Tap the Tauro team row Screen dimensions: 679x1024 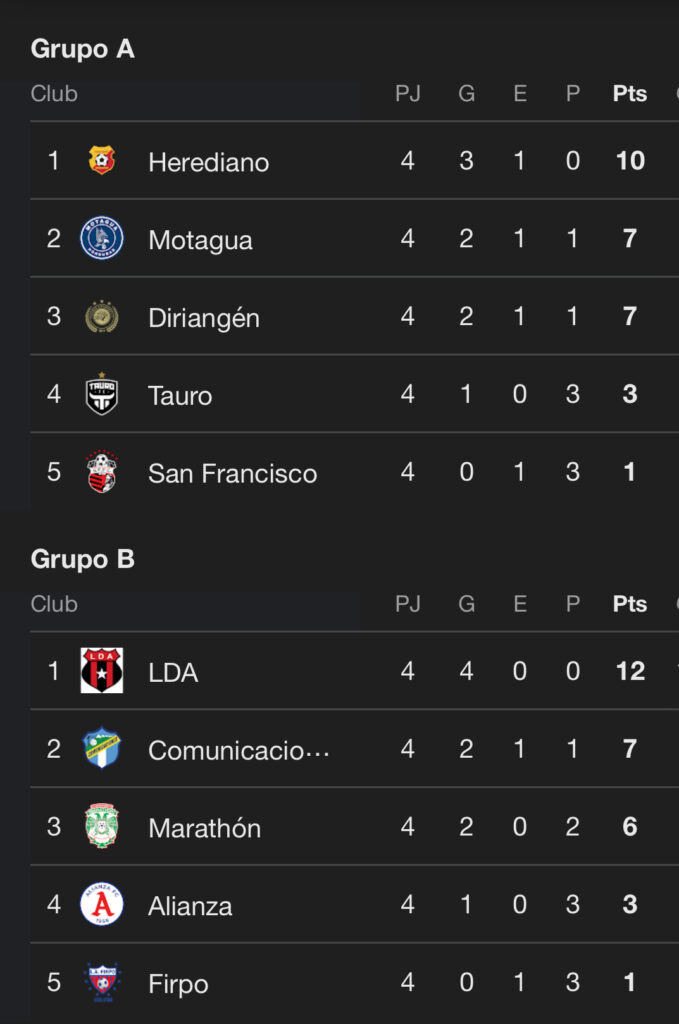180,396
